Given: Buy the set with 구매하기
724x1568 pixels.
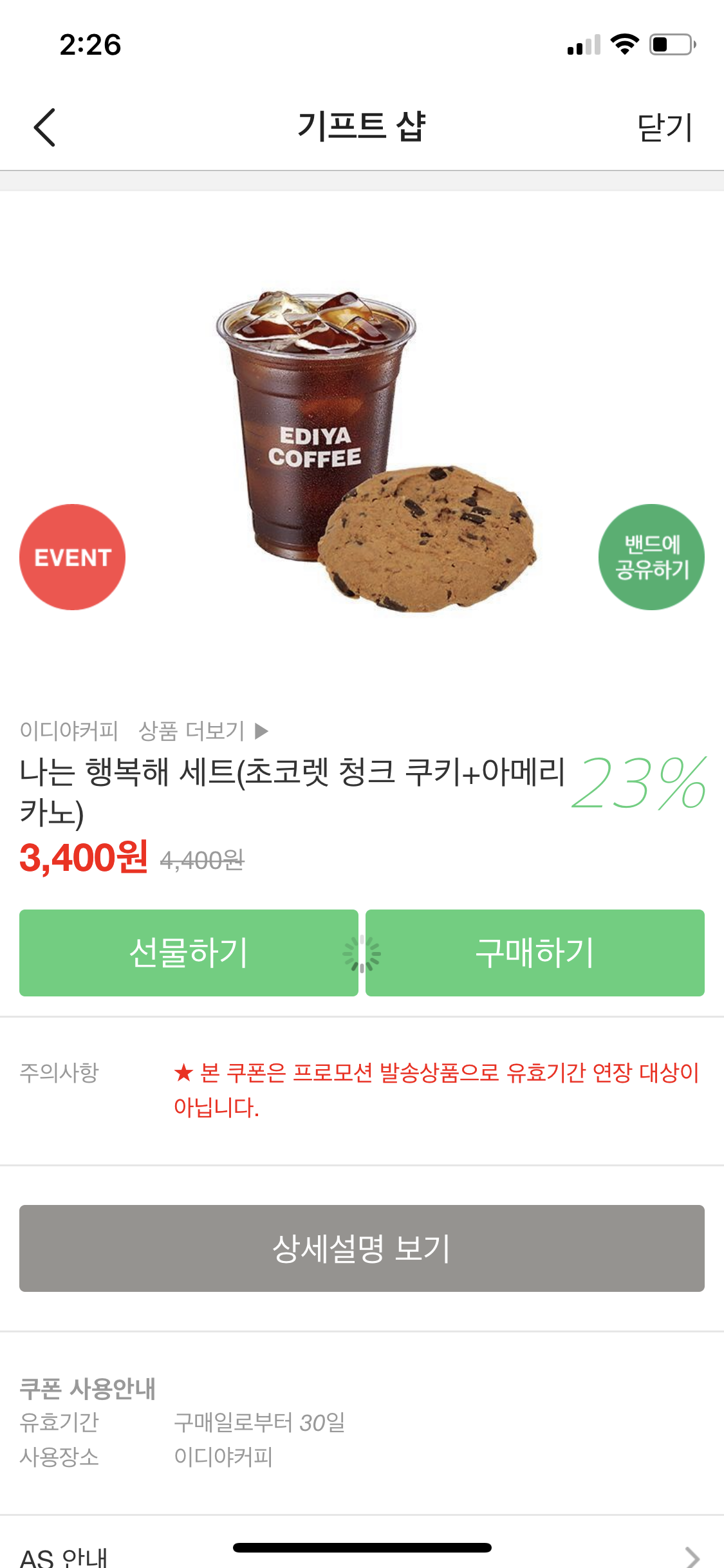Looking at the screenshot, I should [x=535, y=953].
